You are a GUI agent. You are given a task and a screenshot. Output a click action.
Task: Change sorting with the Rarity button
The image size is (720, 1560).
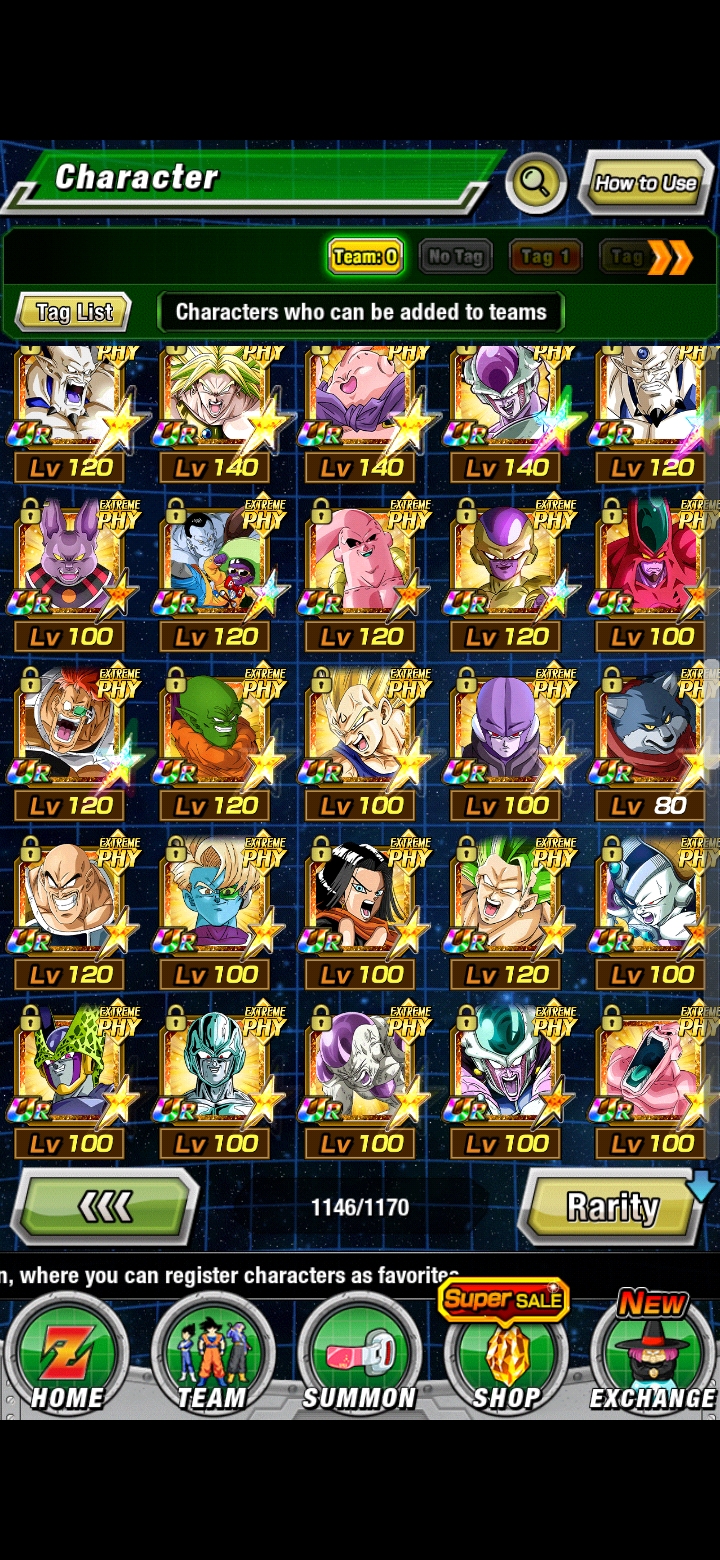(x=612, y=1208)
